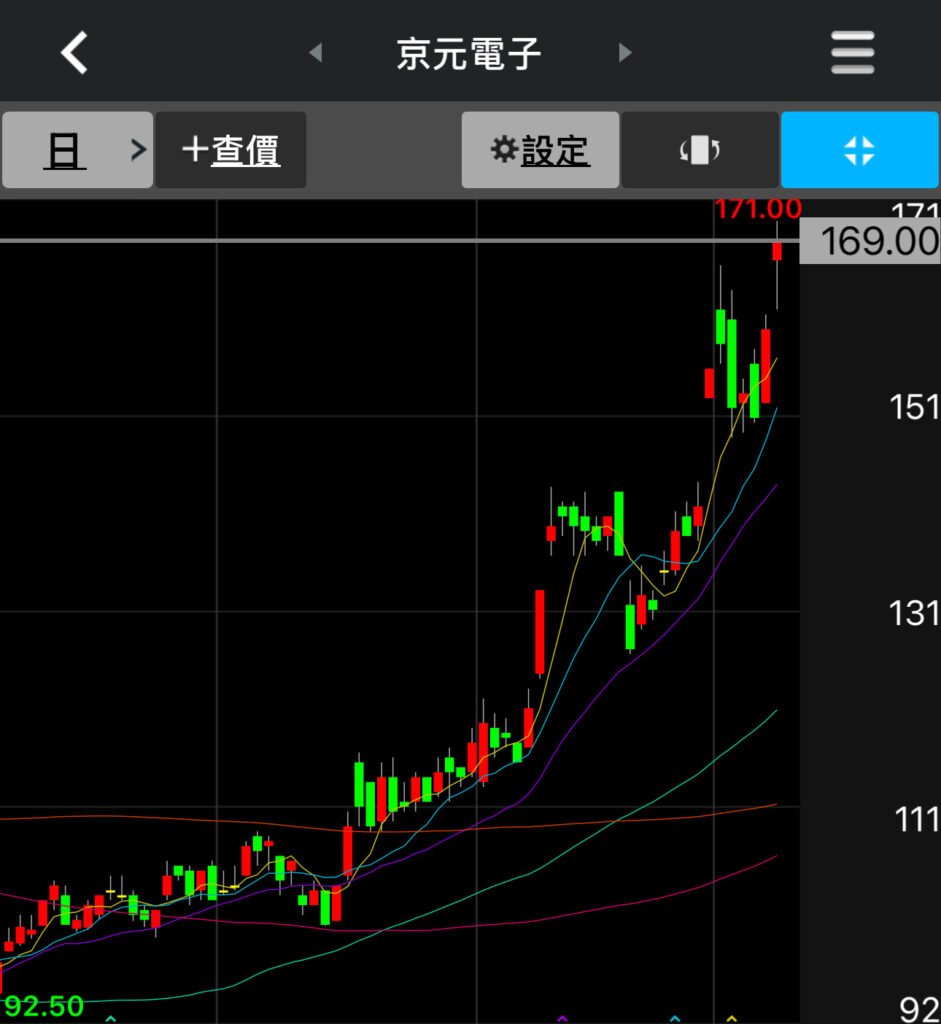Open chart 設定 settings
941x1024 pixels.
pyautogui.click(x=540, y=150)
